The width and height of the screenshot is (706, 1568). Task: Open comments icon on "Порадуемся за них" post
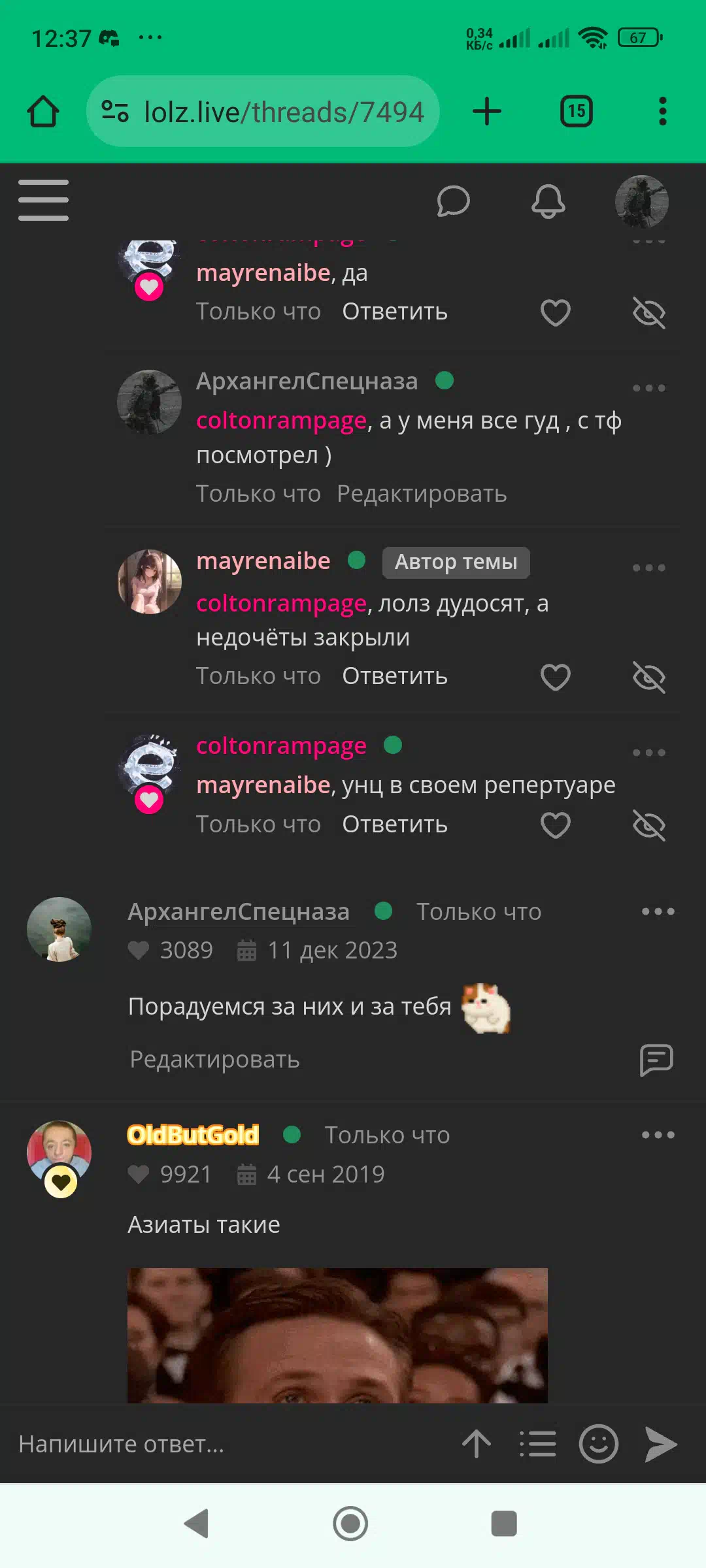pyautogui.click(x=656, y=1060)
